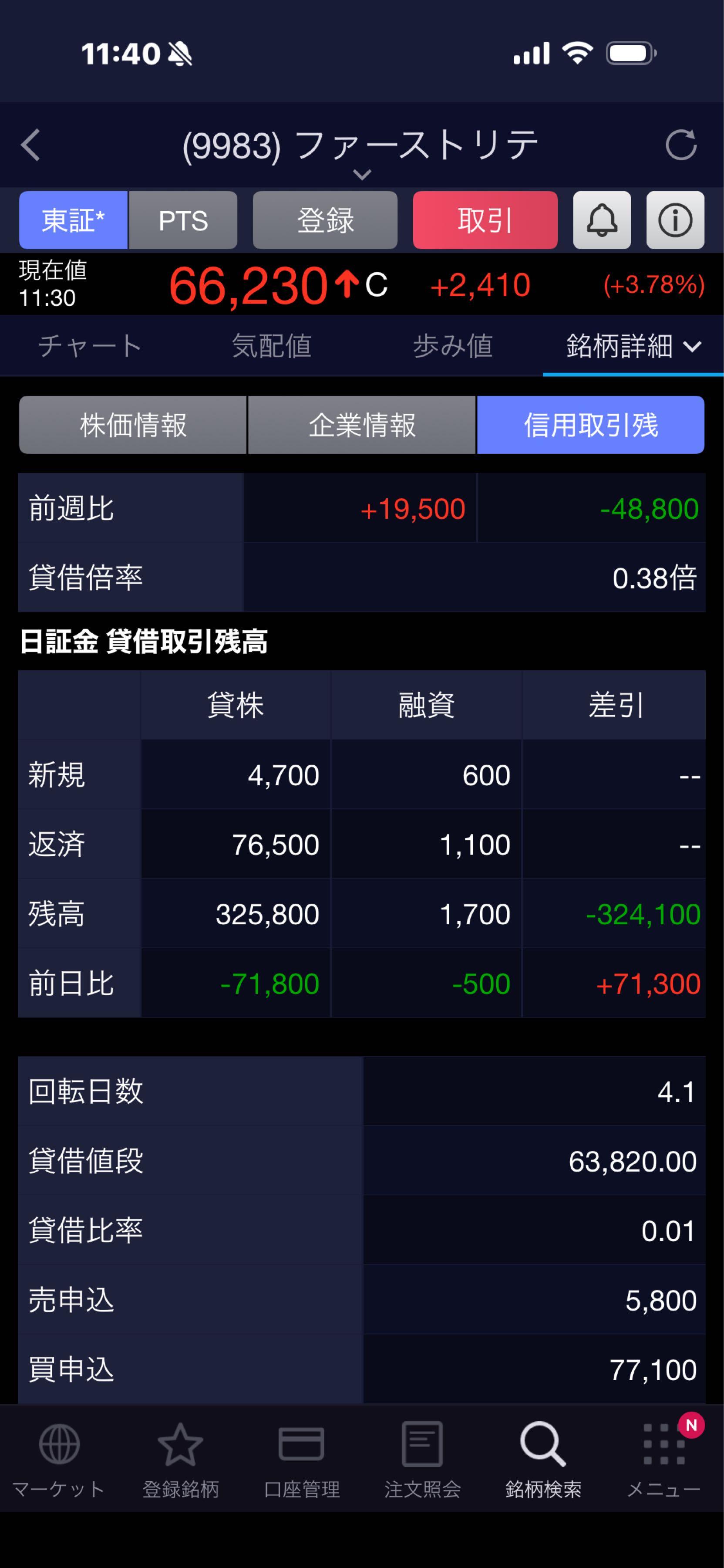This screenshot has width=724, height=1568.
Task: Select the 信用取引残 segment
Action: (x=590, y=425)
